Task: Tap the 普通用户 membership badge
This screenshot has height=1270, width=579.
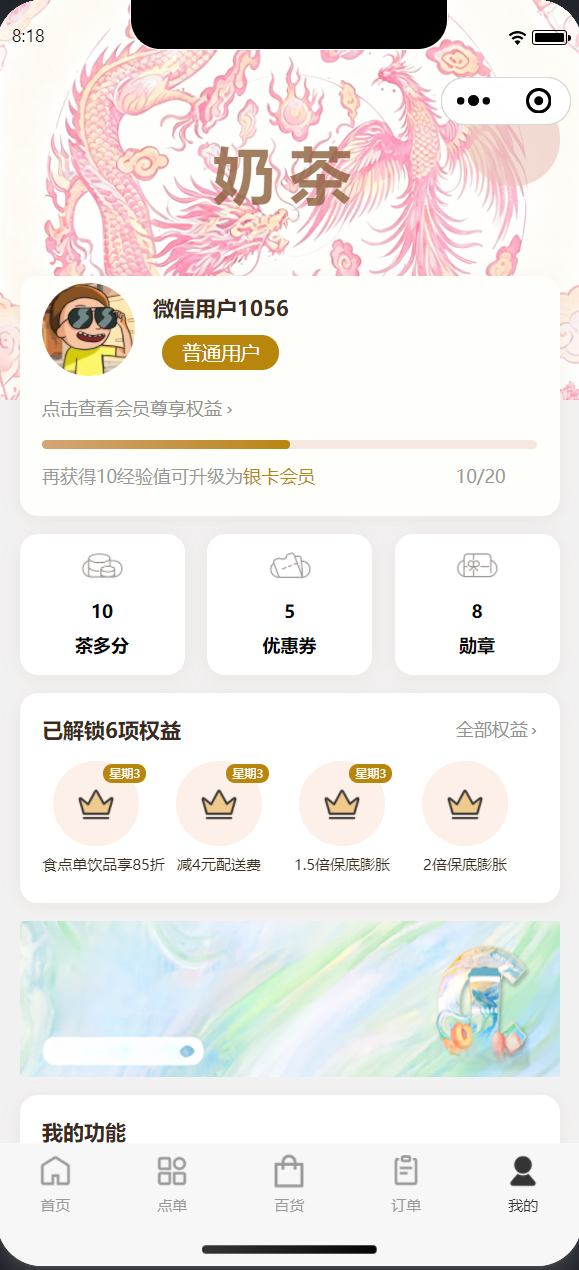Action: [220, 352]
